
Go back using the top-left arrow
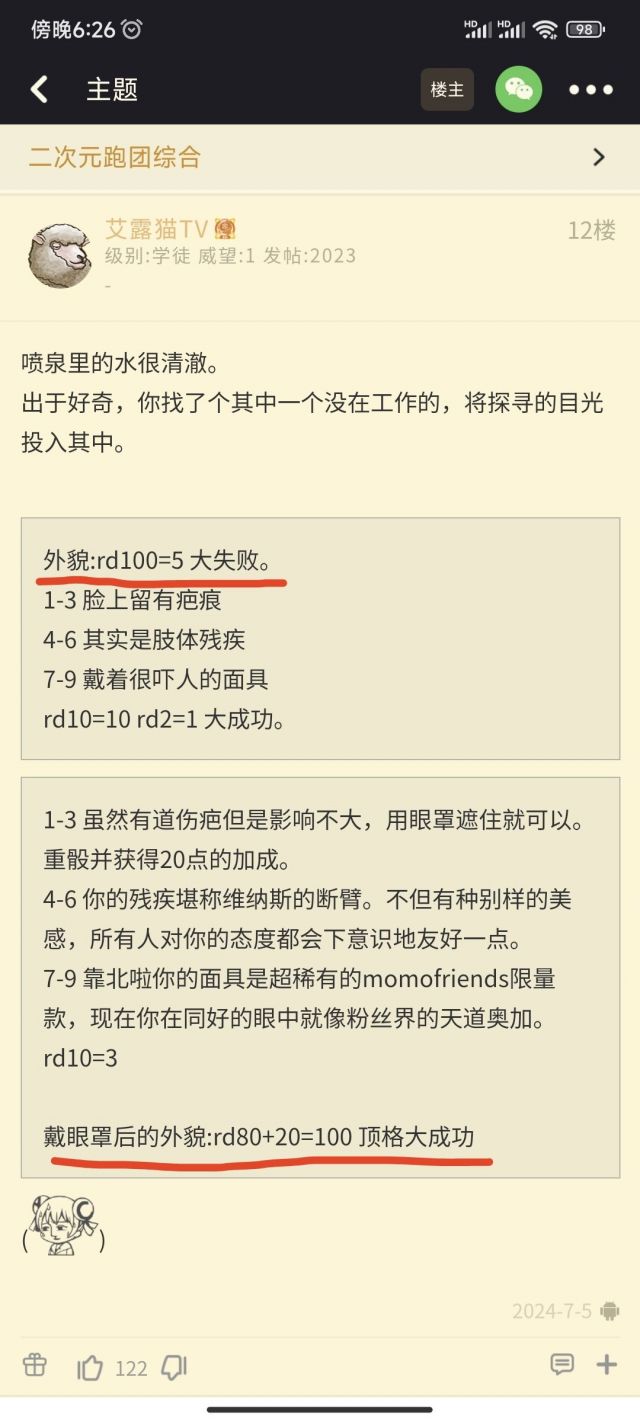(x=39, y=90)
